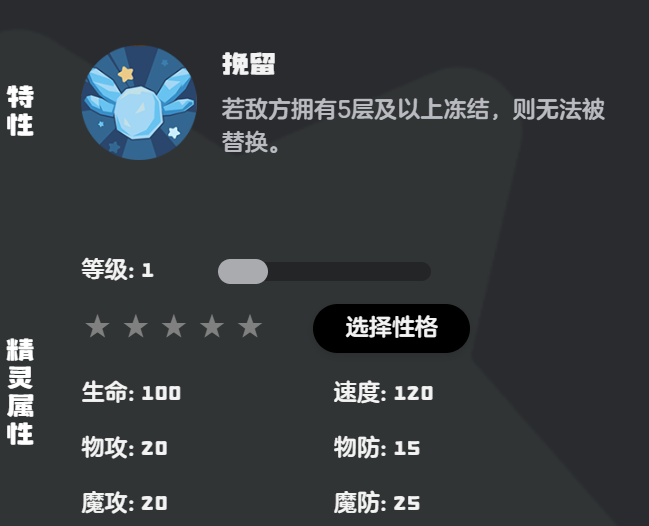The width and height of the screenshot is (649, 526).
Task: Set star rating to three stars
Action: pyautogui.click(x=174, y=327)
